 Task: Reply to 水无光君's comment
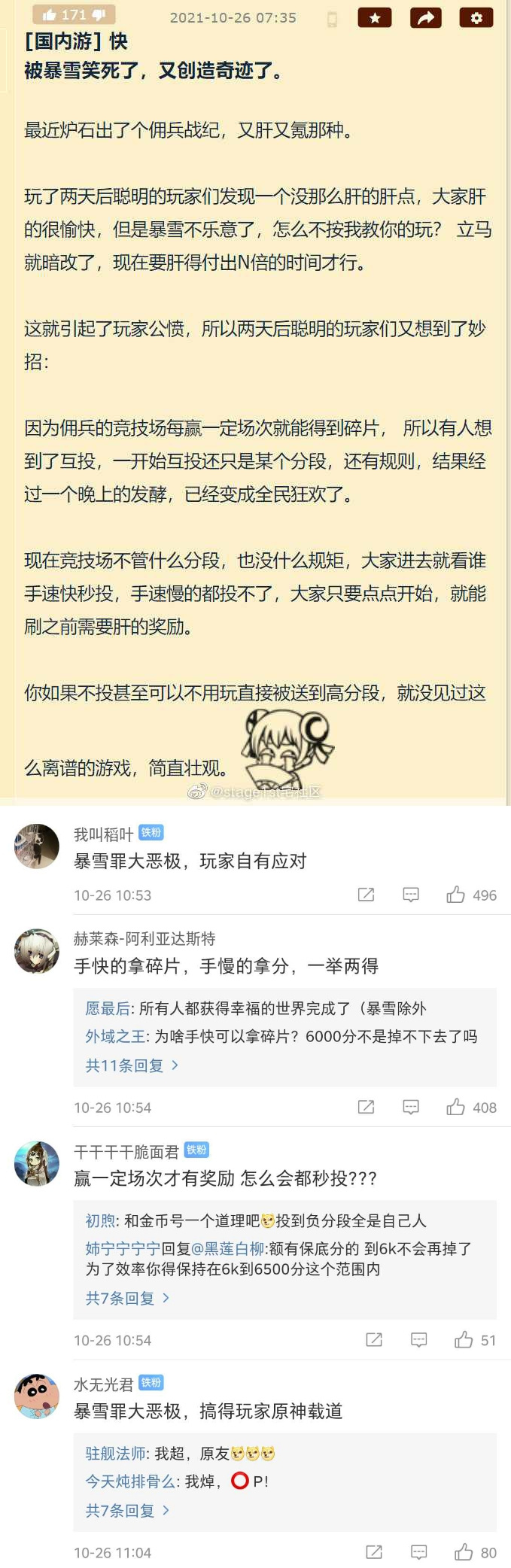419,1551
